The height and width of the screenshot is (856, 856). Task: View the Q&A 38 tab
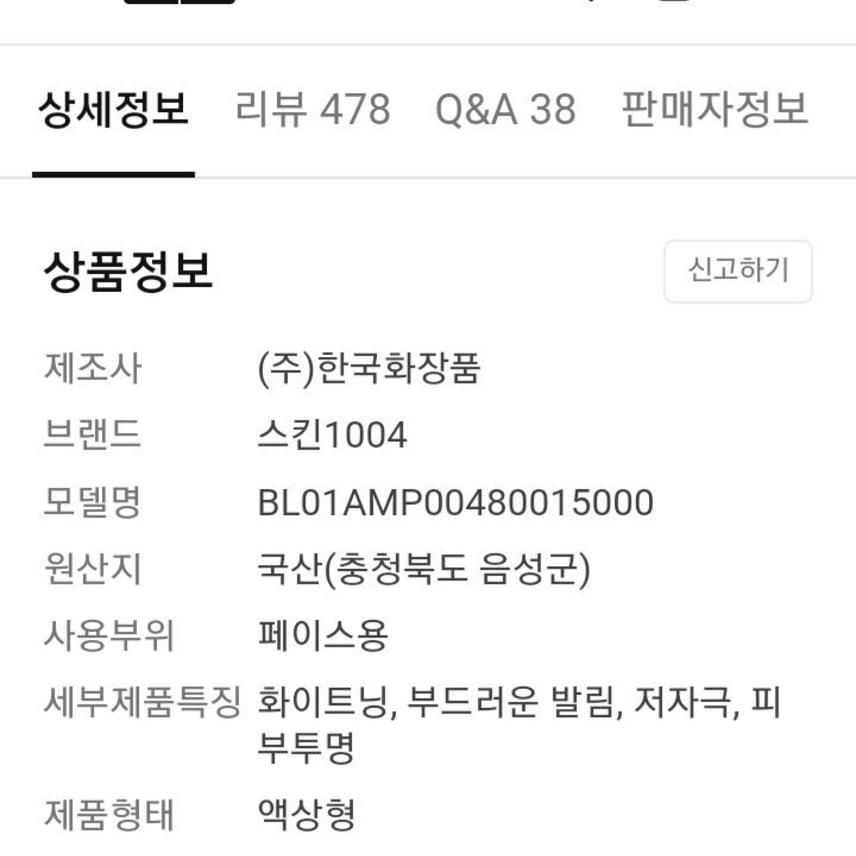point(505,110)
